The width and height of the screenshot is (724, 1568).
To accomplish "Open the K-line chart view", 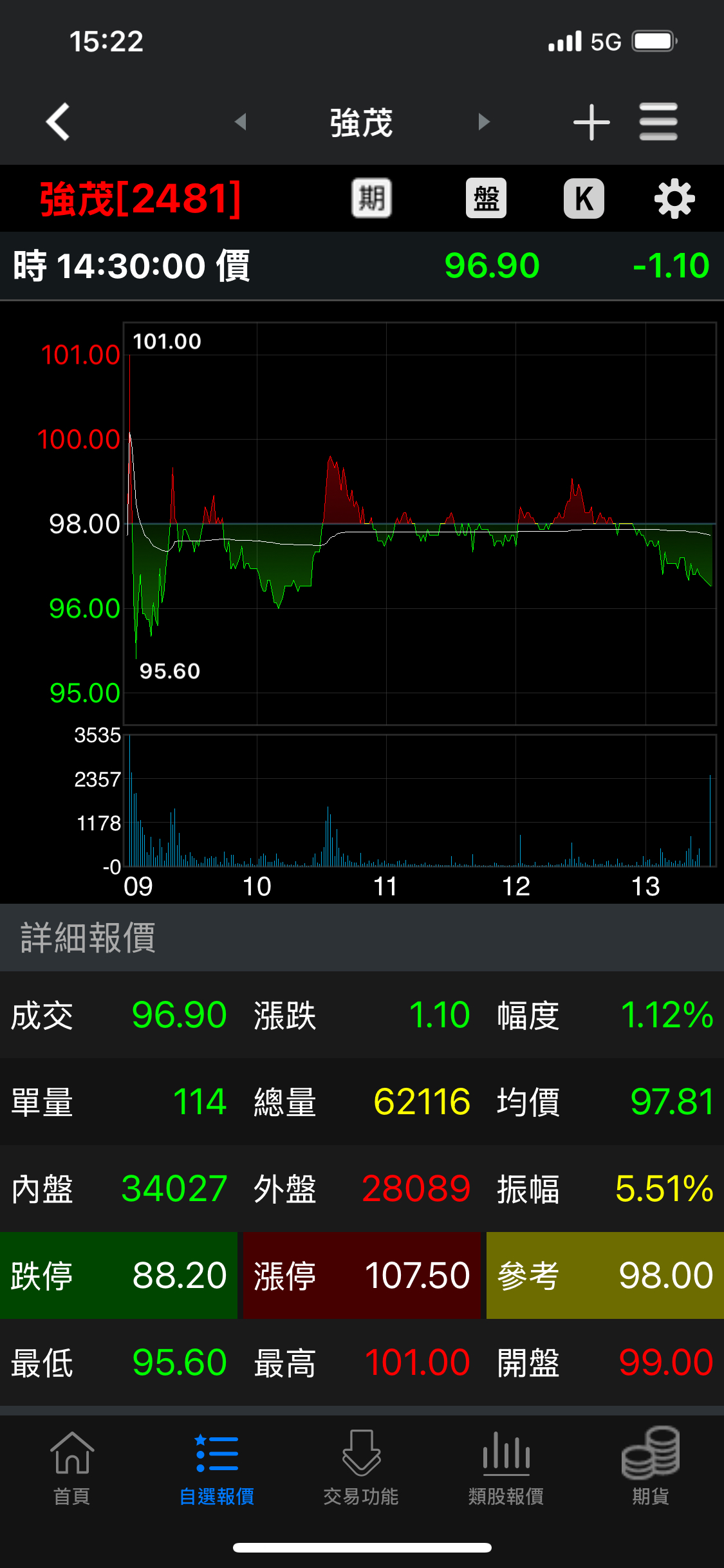I will pos(584,198).
